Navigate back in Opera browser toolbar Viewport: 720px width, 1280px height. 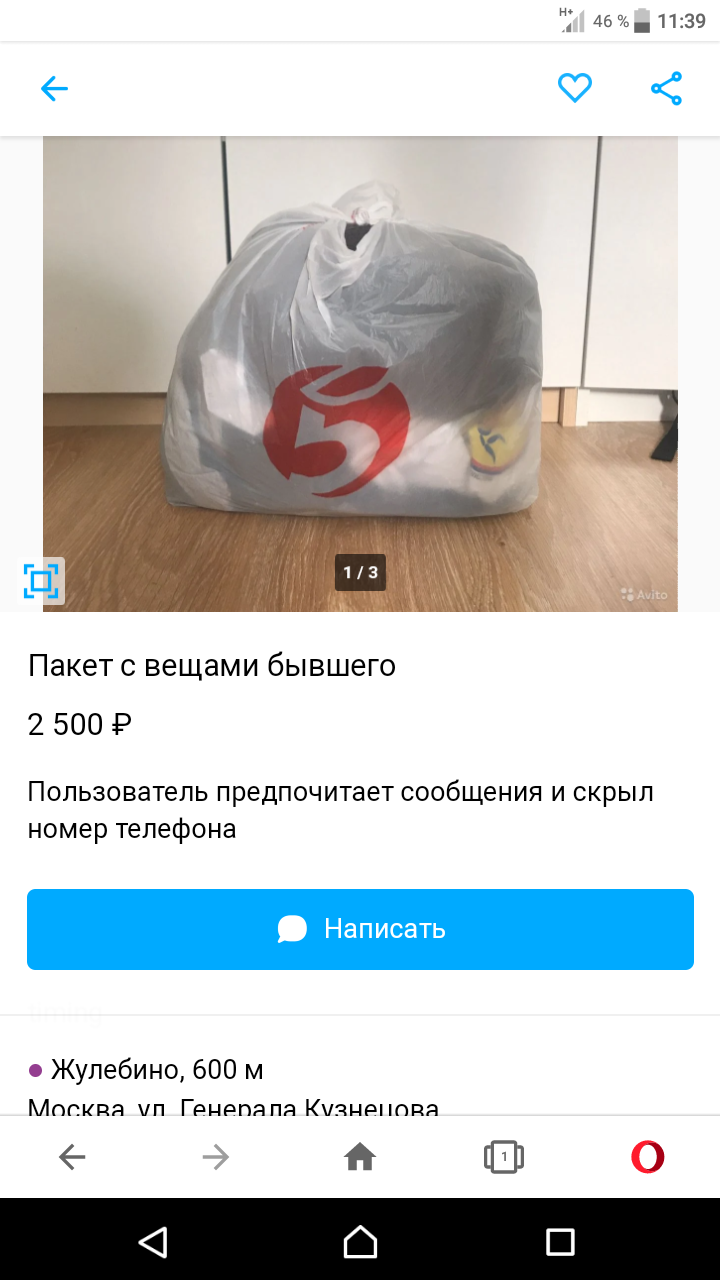(72, 1158)
